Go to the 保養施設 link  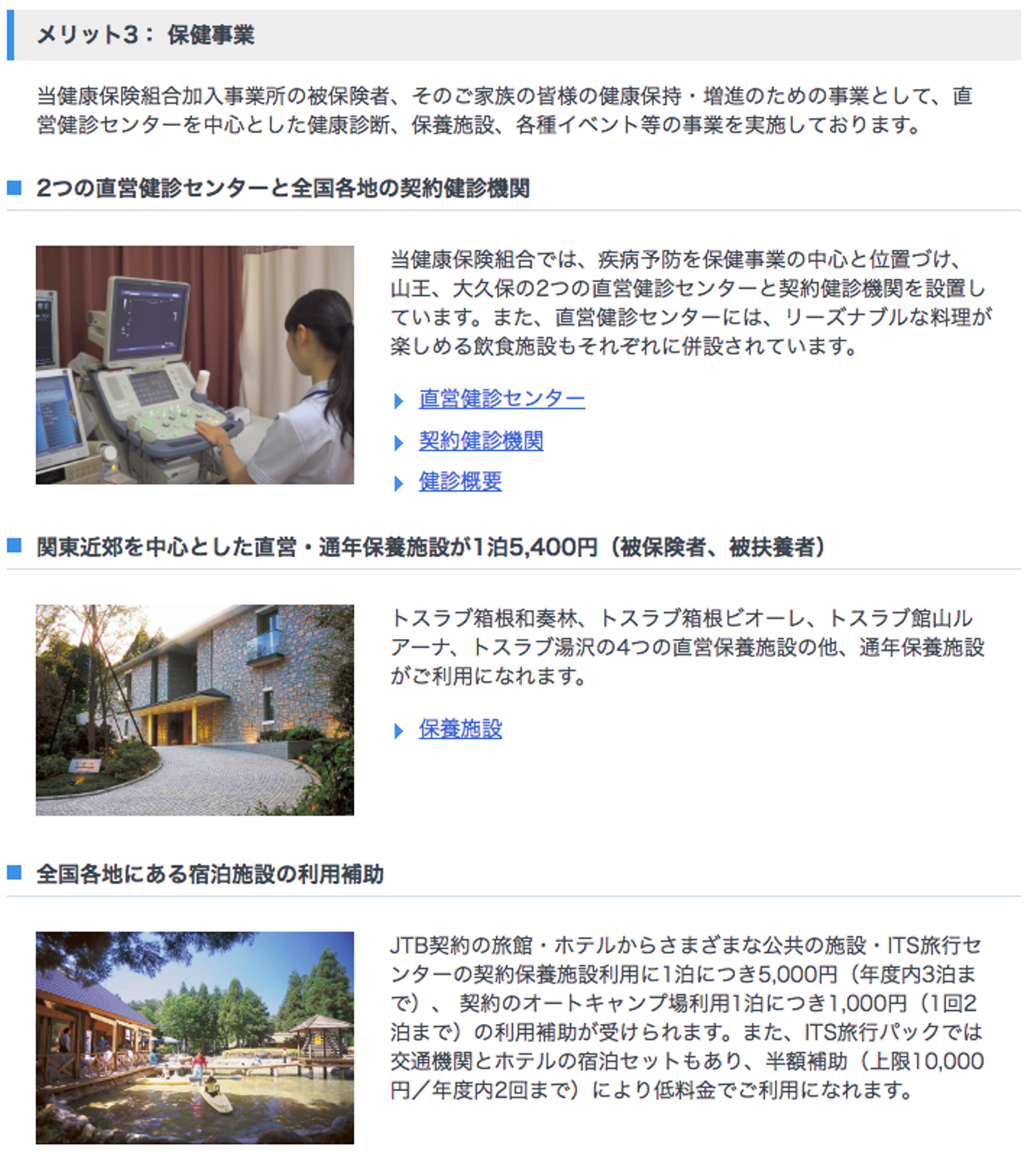pos(460,730)
